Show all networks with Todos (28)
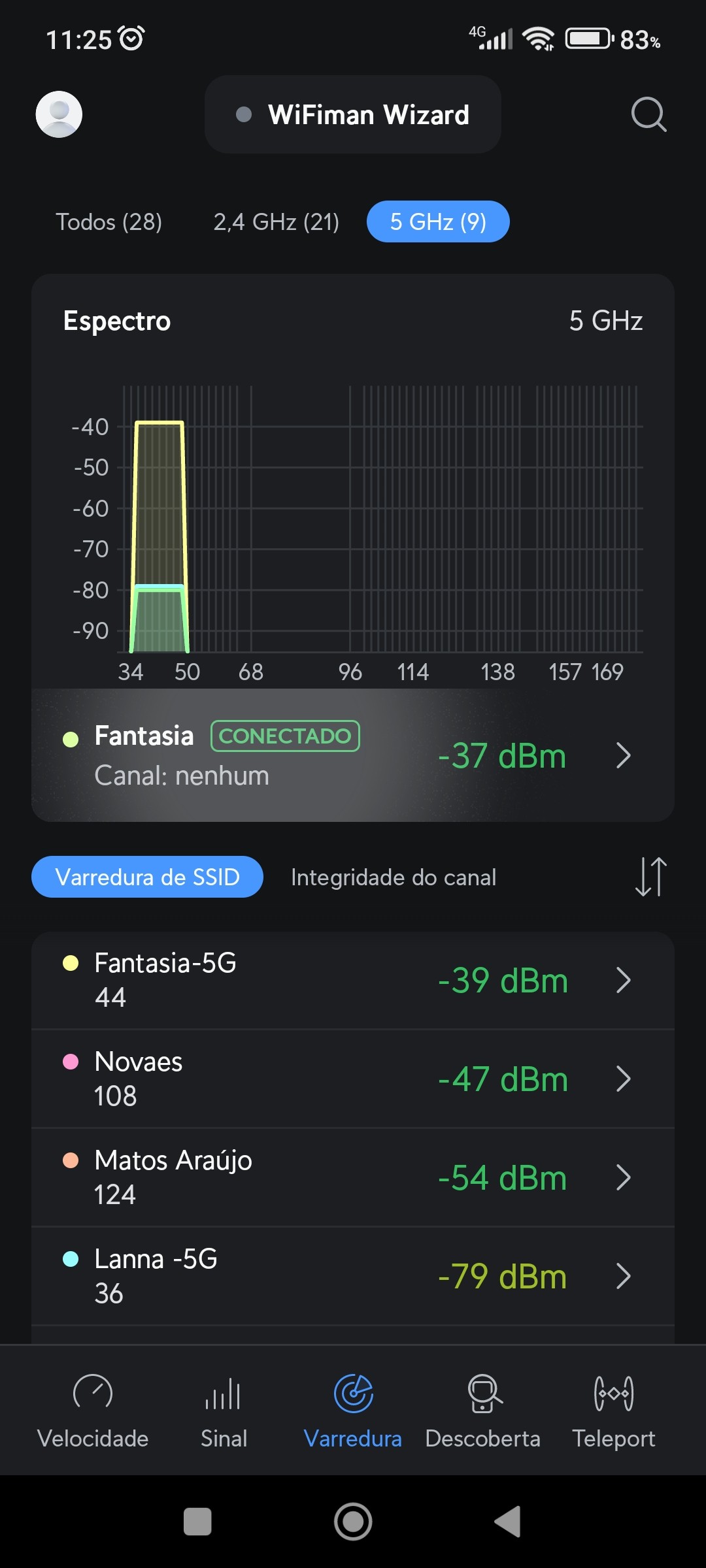 coord(109,222)
